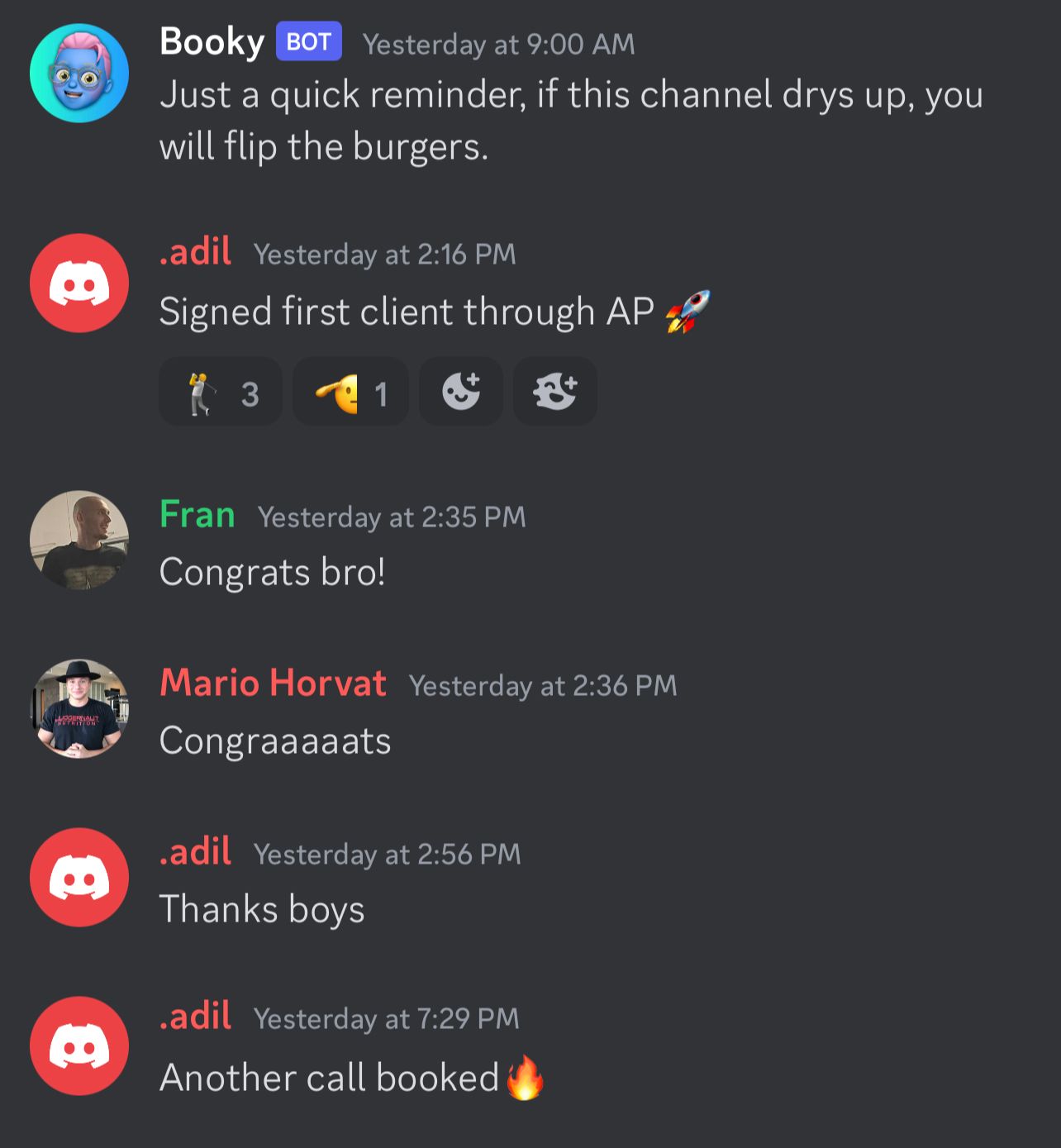Tap the golfer reaction with 3 votes
1061x1148 pixels.
tap(221, 392)
